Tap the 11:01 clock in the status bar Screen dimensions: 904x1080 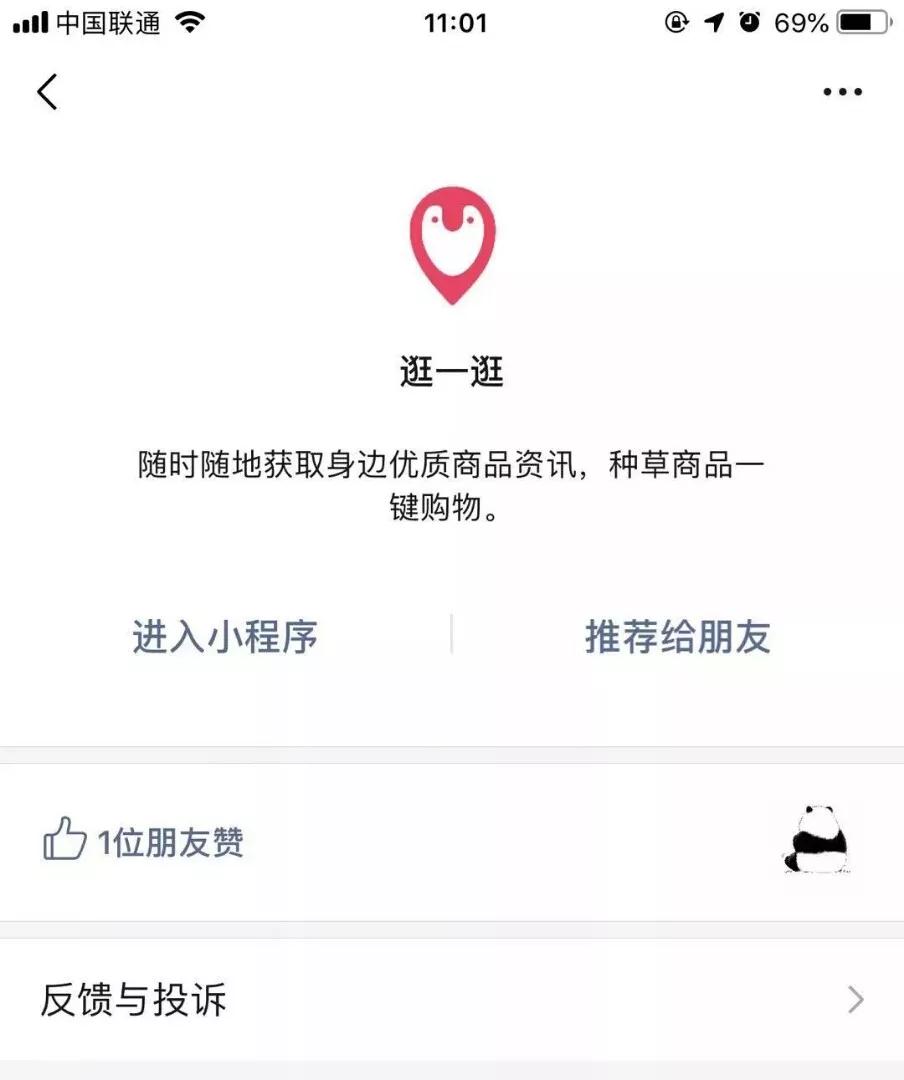click(451, 22)
